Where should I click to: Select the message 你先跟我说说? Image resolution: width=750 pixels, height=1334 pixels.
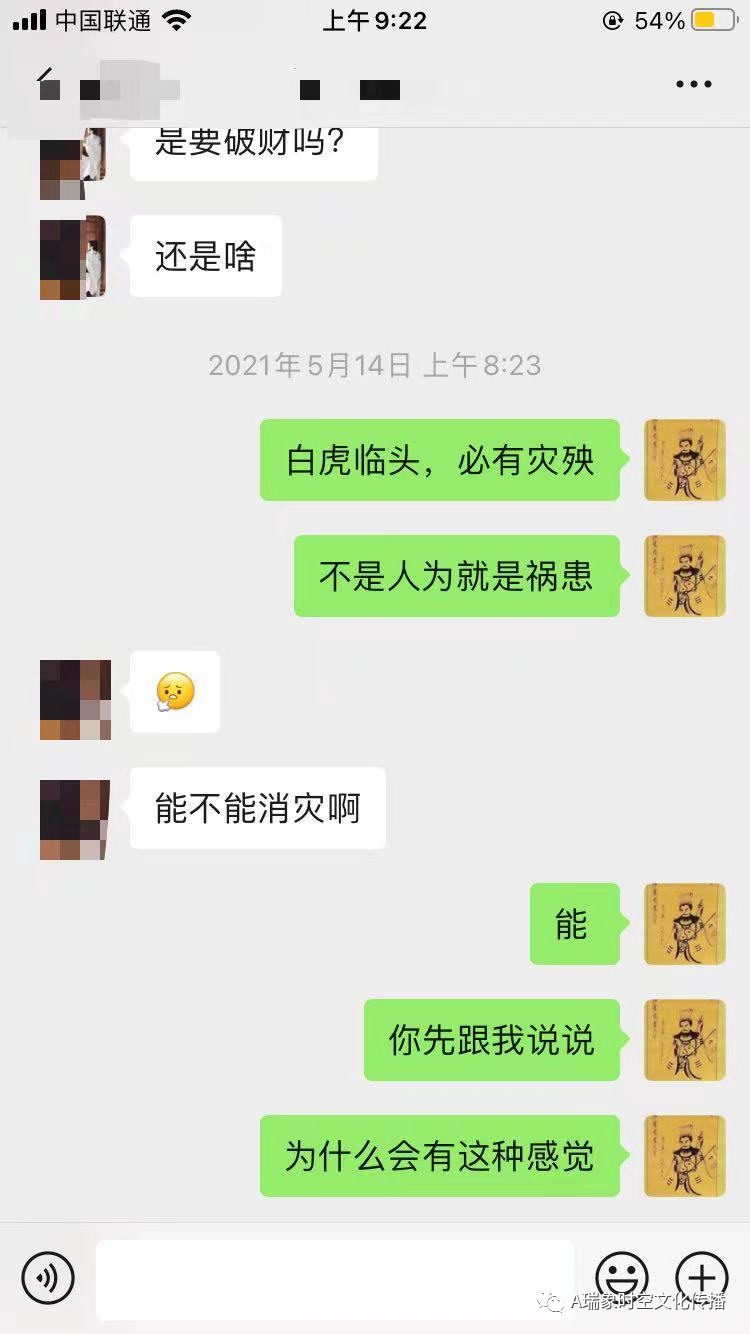point(492,1040)
